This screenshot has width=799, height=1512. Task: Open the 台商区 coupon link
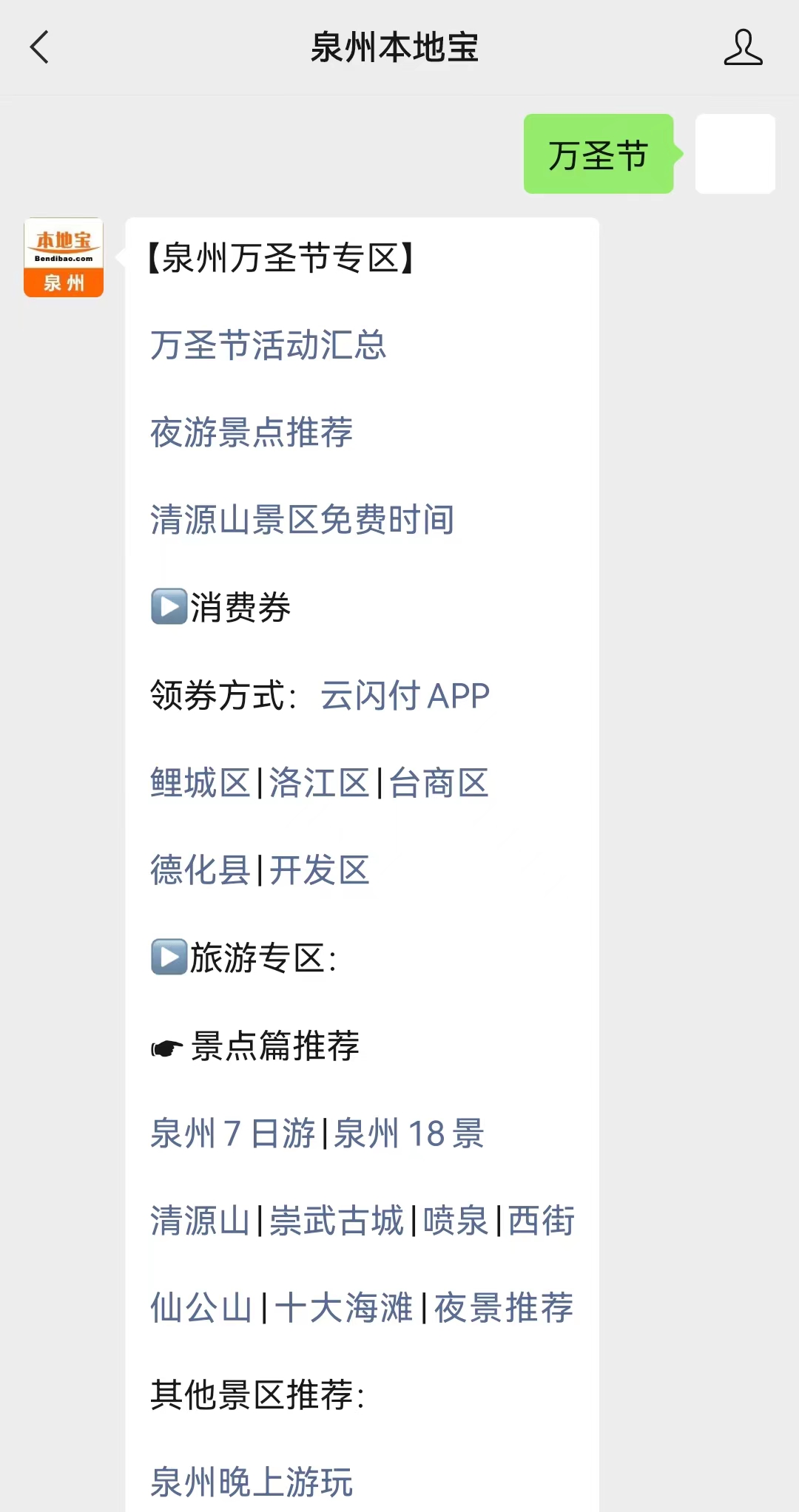click(439, 783)
